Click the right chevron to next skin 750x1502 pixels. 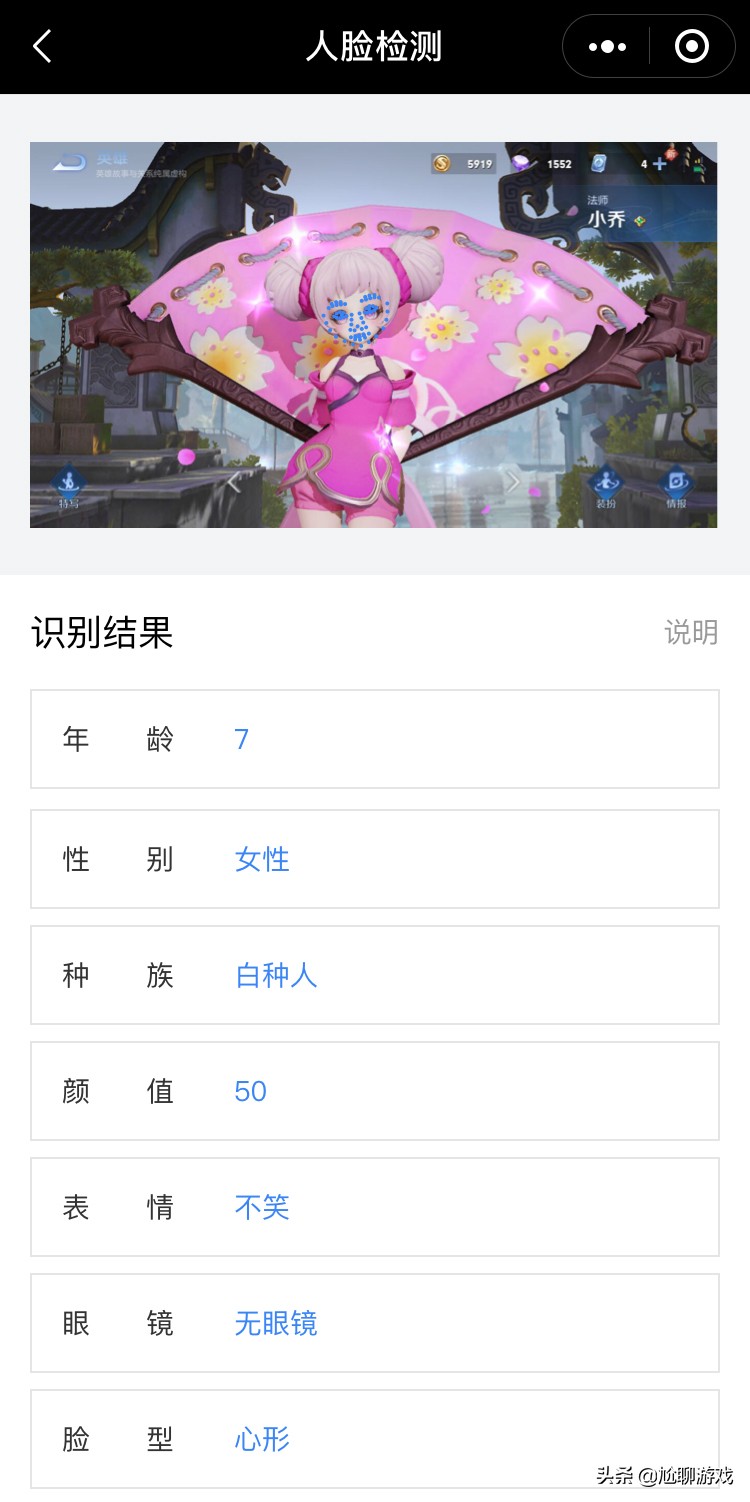(512, 481)
